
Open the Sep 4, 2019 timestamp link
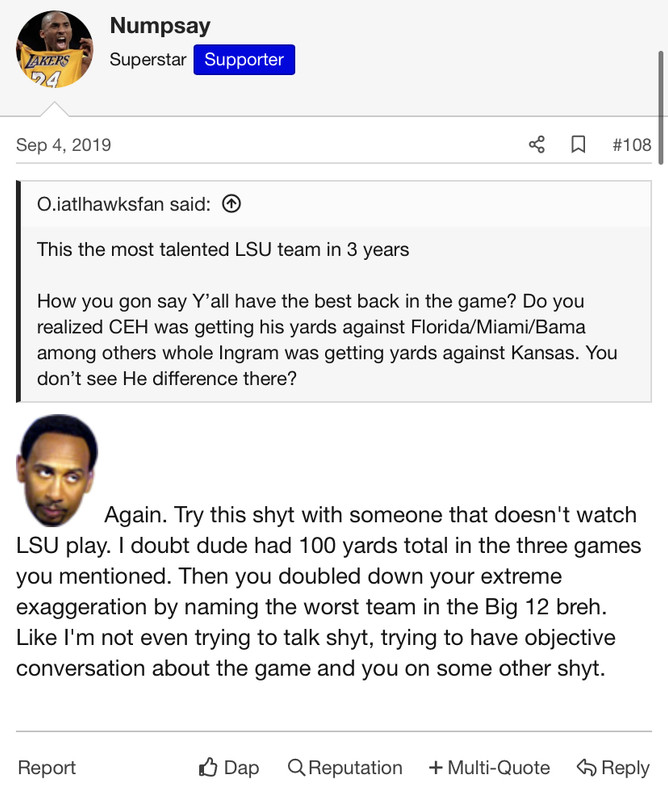point(64,145)
